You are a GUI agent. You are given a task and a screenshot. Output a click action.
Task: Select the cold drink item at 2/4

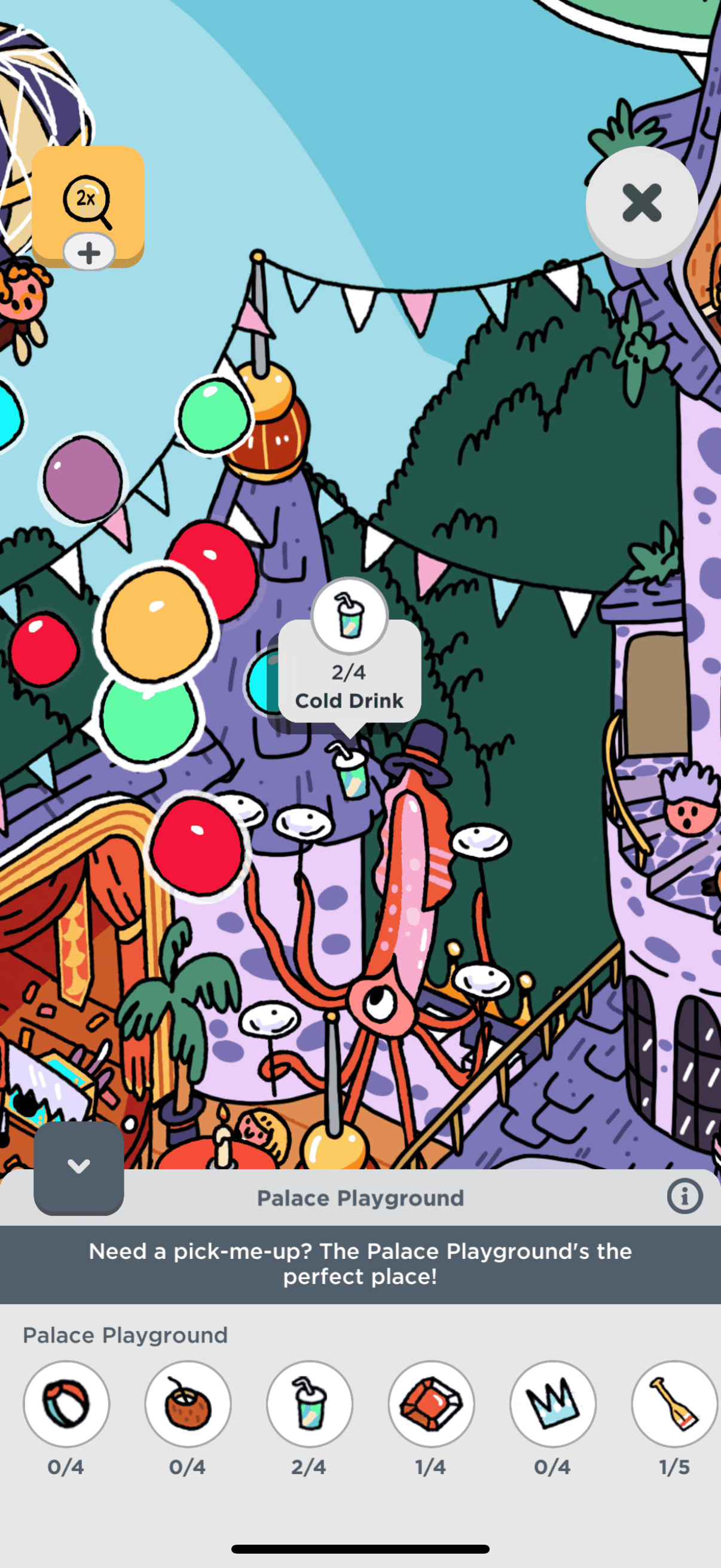pos(310,1403)
